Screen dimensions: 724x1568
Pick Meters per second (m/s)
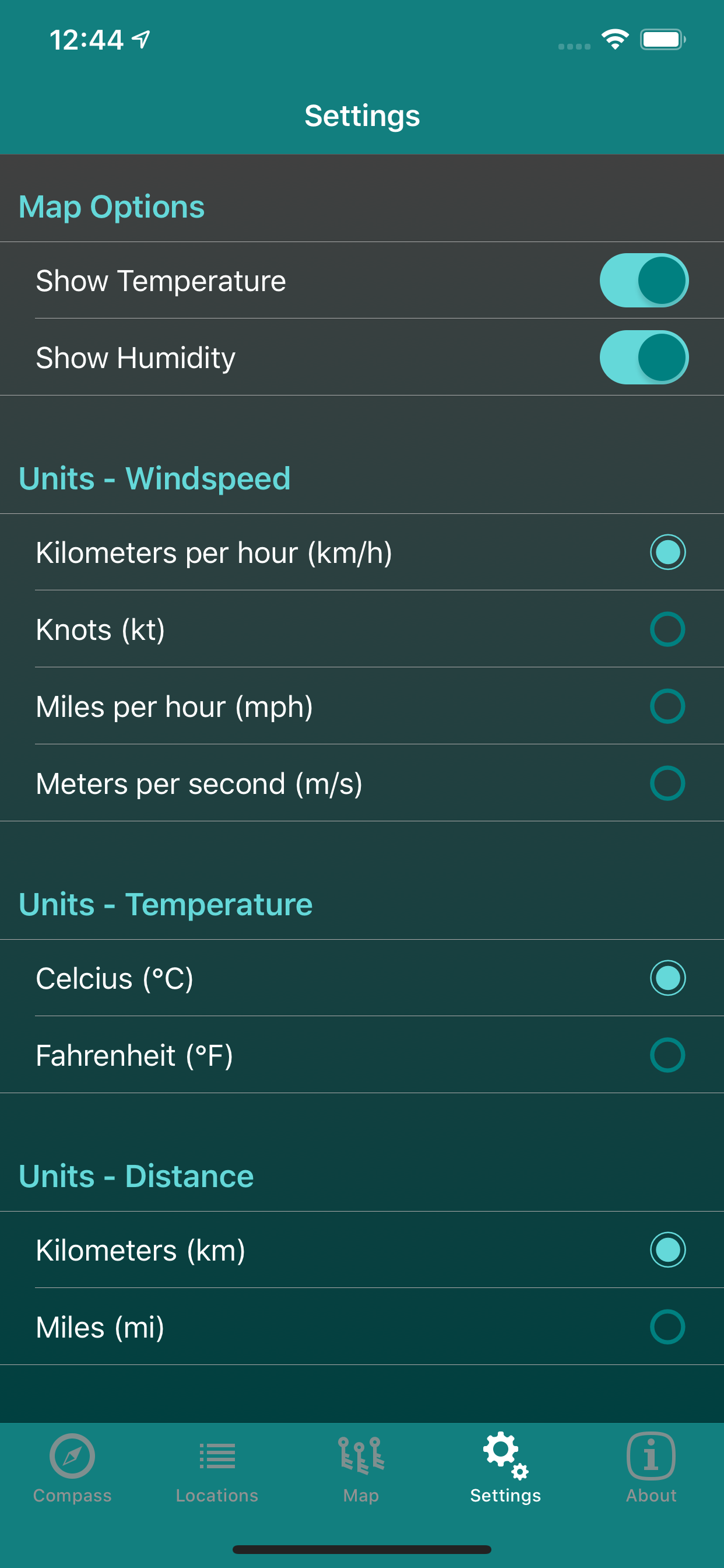[667, 783]
